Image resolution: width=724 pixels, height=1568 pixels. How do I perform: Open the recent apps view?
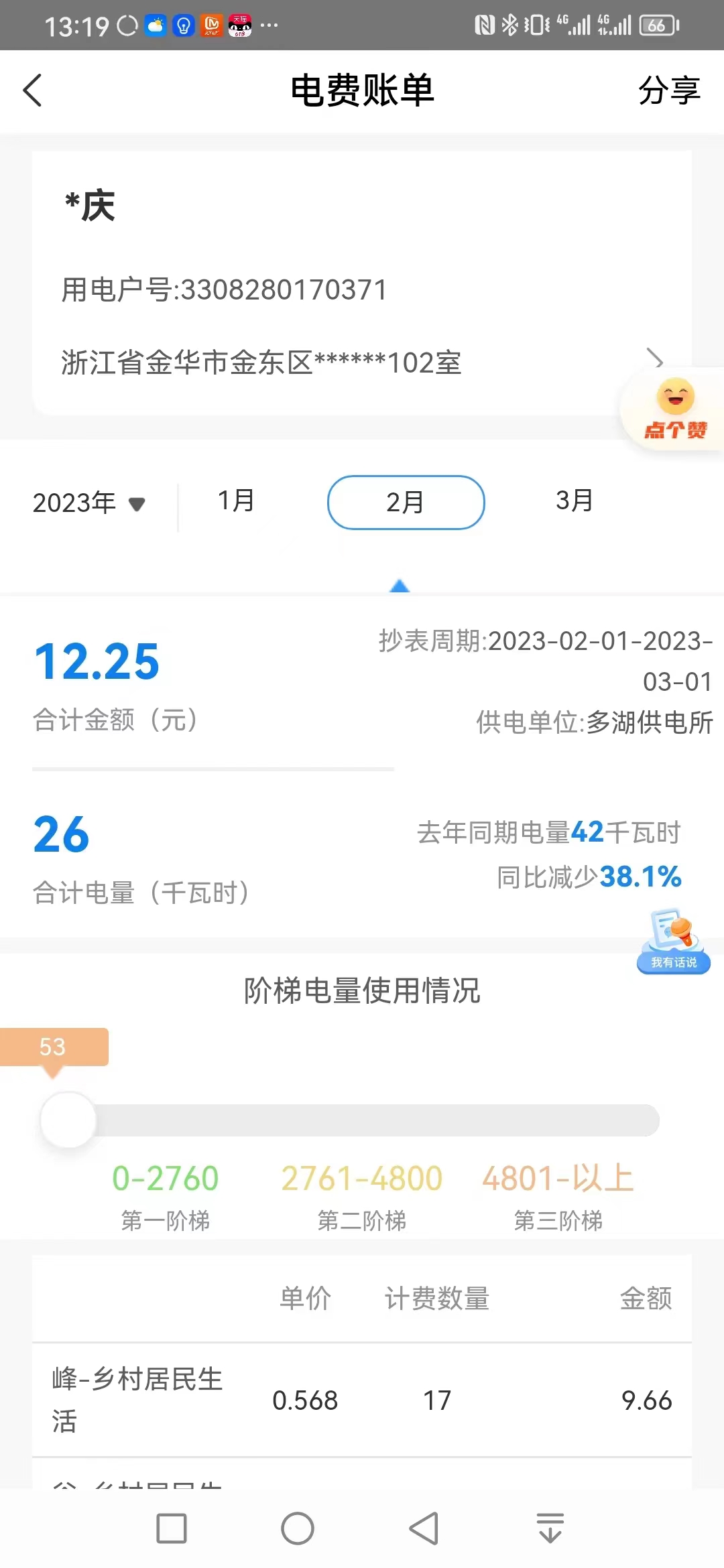coord(172,1528)
